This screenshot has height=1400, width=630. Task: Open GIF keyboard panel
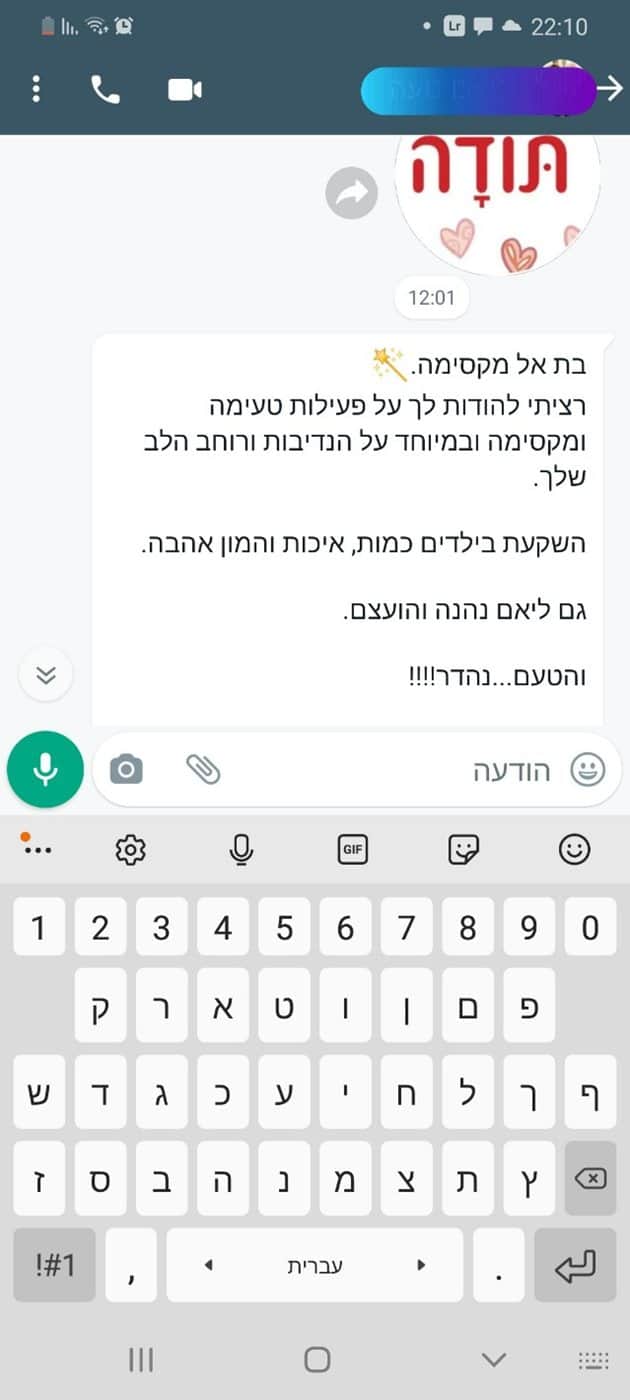[352, 850]
